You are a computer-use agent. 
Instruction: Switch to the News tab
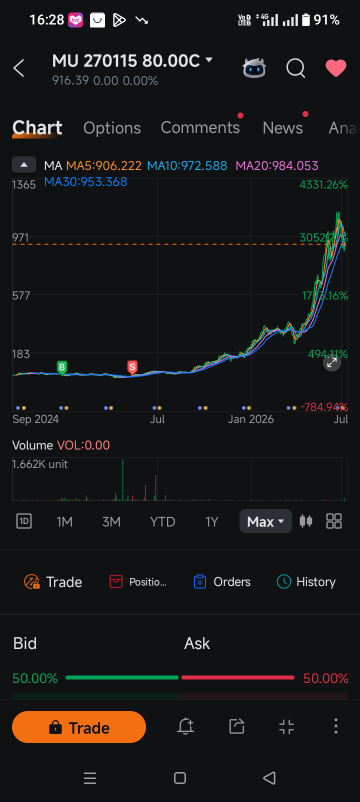point(283,128)
